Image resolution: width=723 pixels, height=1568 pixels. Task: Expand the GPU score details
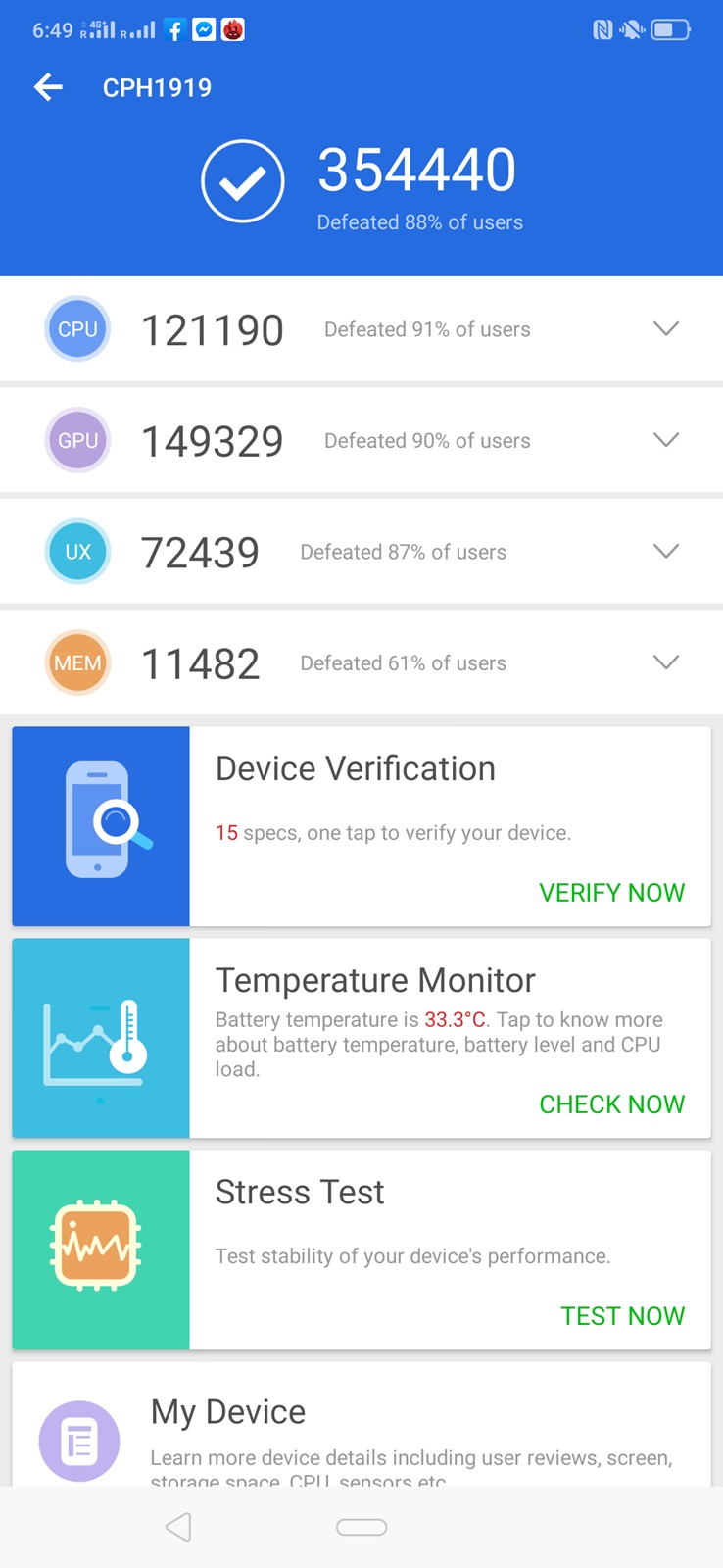tap(666, 440)
